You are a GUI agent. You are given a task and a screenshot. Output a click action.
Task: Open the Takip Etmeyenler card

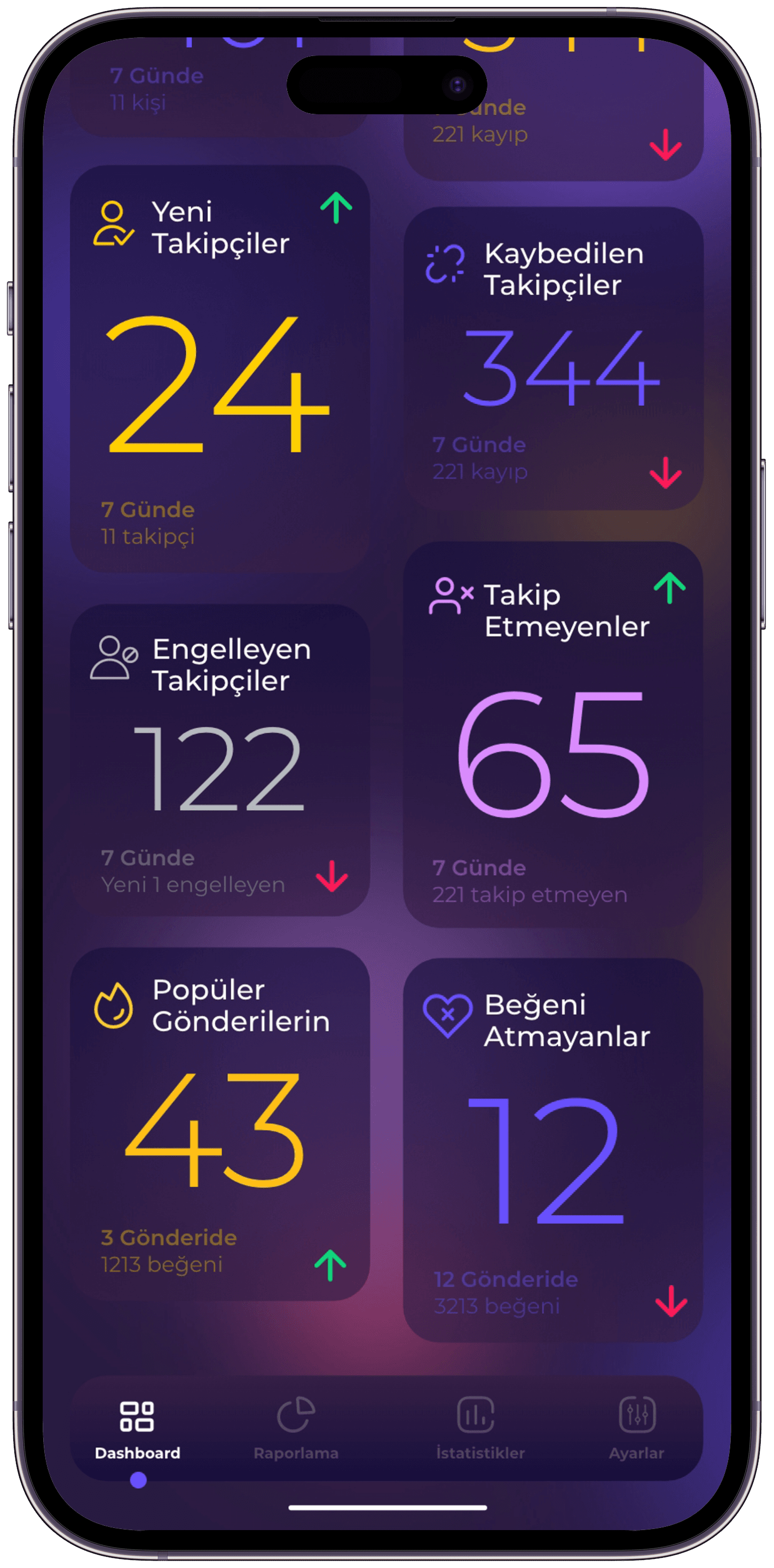tap(553, 735)
